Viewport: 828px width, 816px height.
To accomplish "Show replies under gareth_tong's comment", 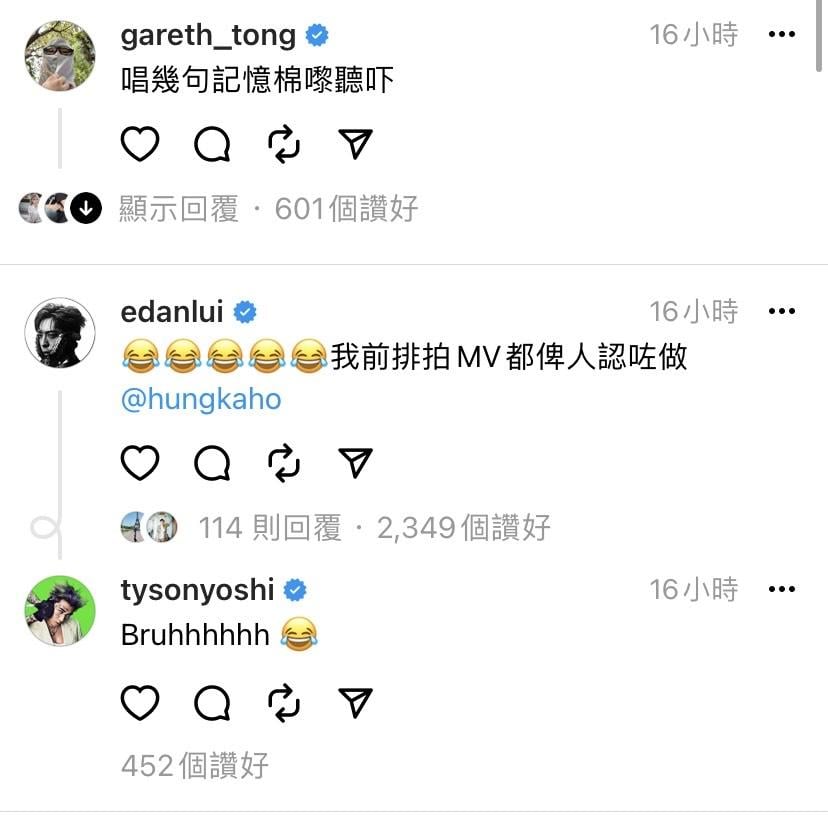I will [179, 208].
